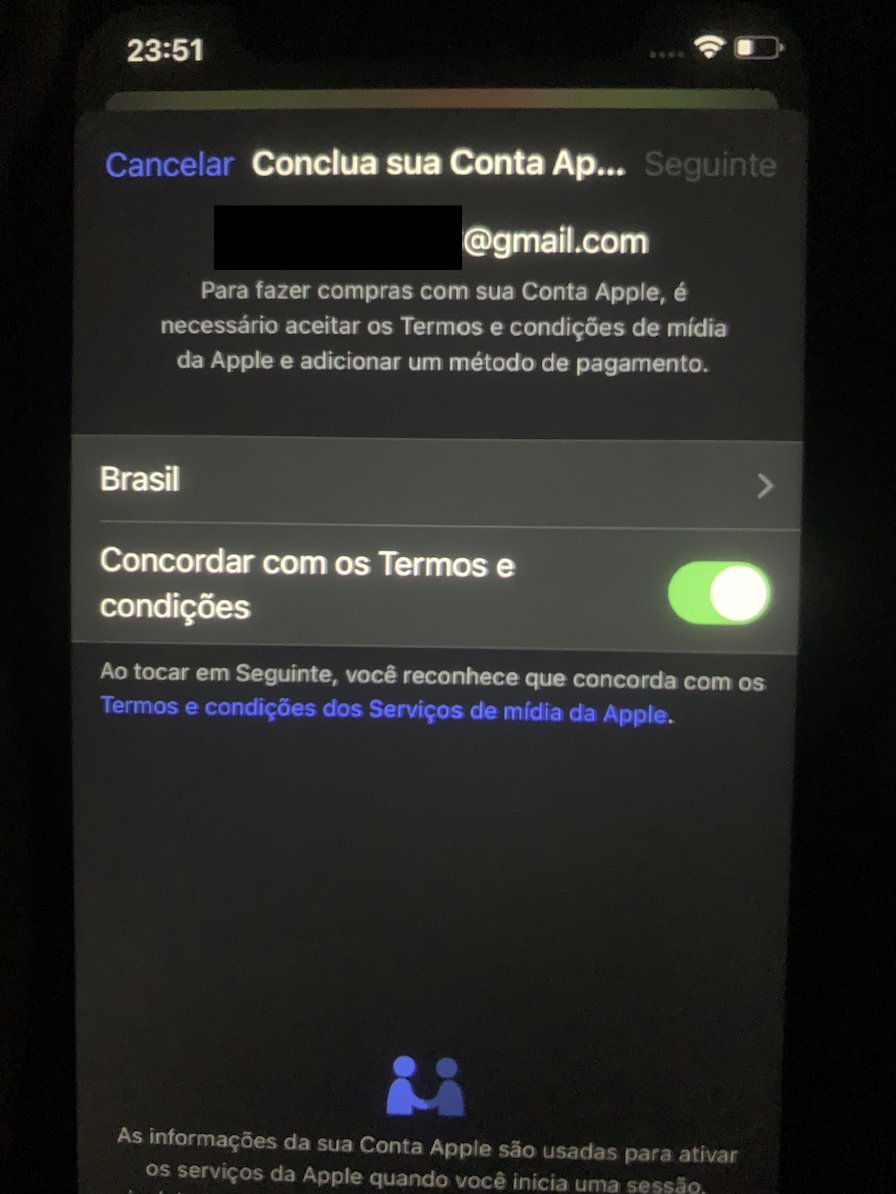
Task: Toggle off Concordar com os Termos e condições
Action: [x=719, y=593]
